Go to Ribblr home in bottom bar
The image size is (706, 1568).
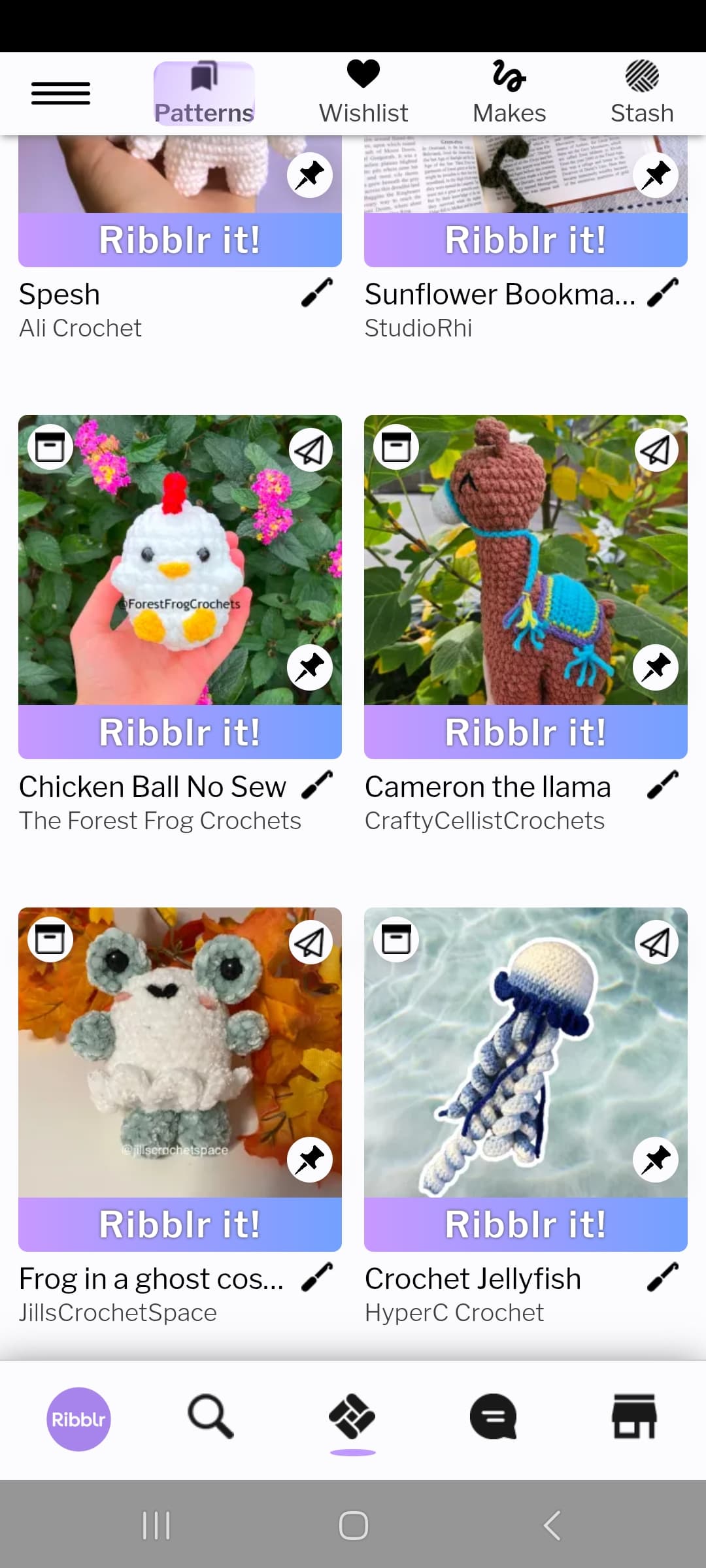click(78, 1419)
